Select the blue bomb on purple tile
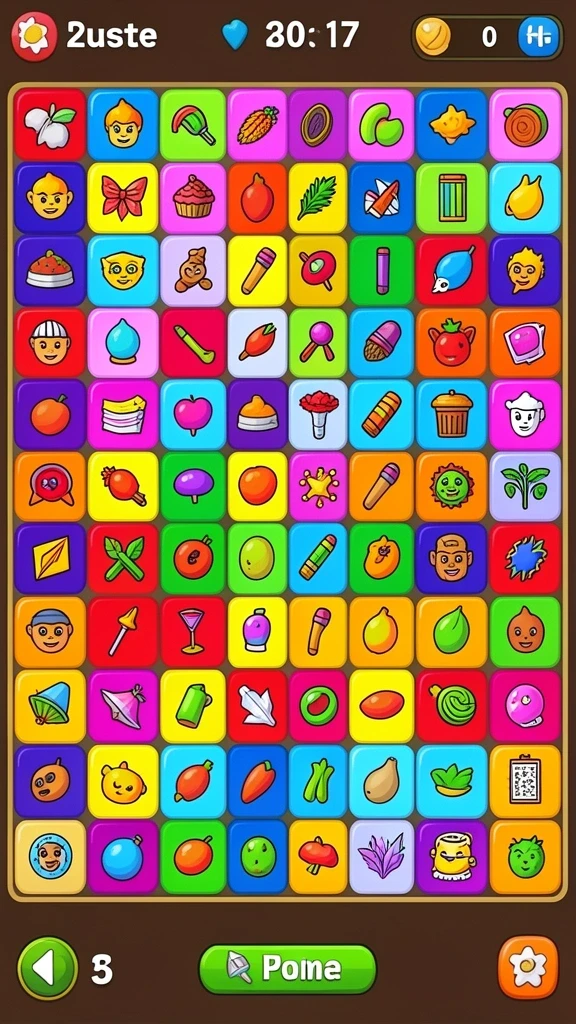 (x=123, y=857)
